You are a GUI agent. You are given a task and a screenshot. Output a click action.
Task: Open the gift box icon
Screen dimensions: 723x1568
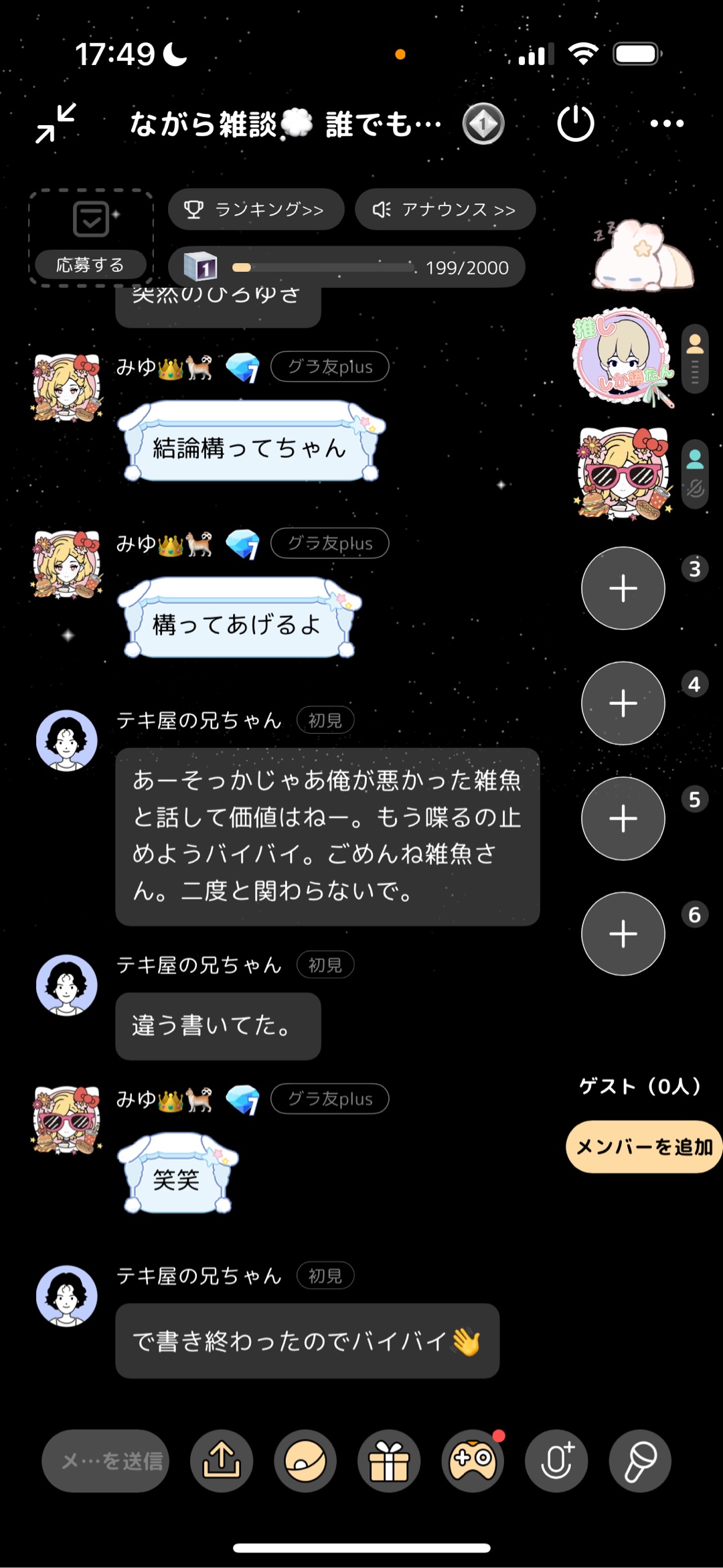pyautogui.click(x=389, y=1461)
